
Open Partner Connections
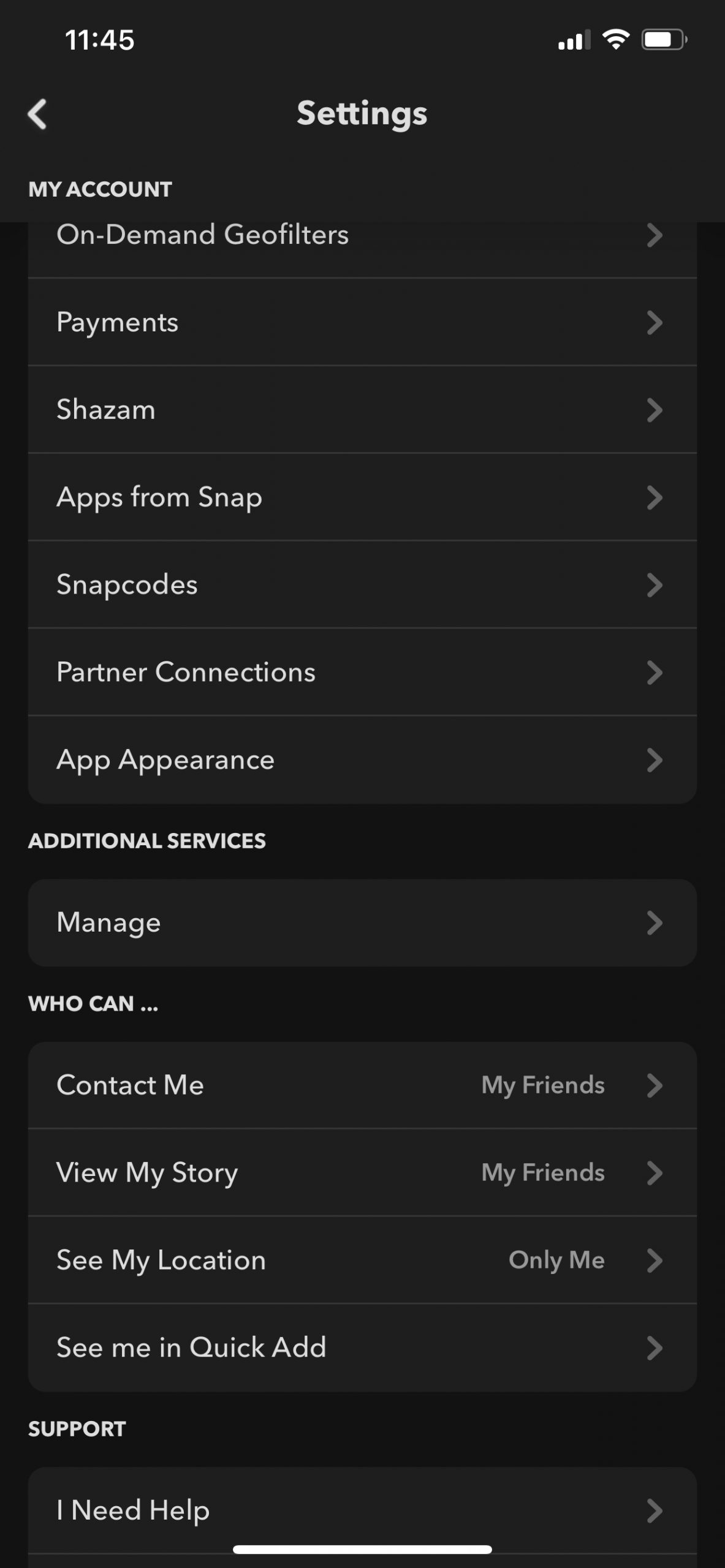click(x=362, y=673)
